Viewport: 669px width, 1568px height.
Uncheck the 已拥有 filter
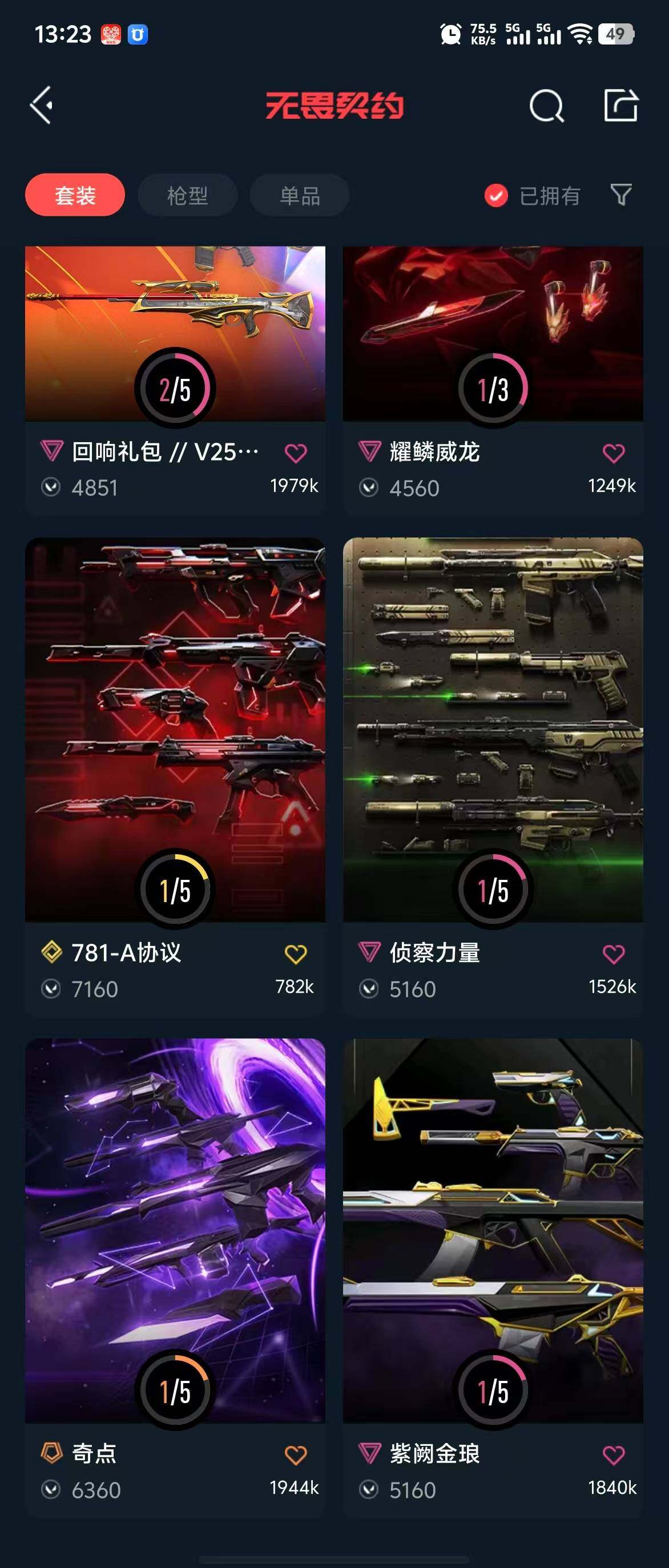(496, 195)
